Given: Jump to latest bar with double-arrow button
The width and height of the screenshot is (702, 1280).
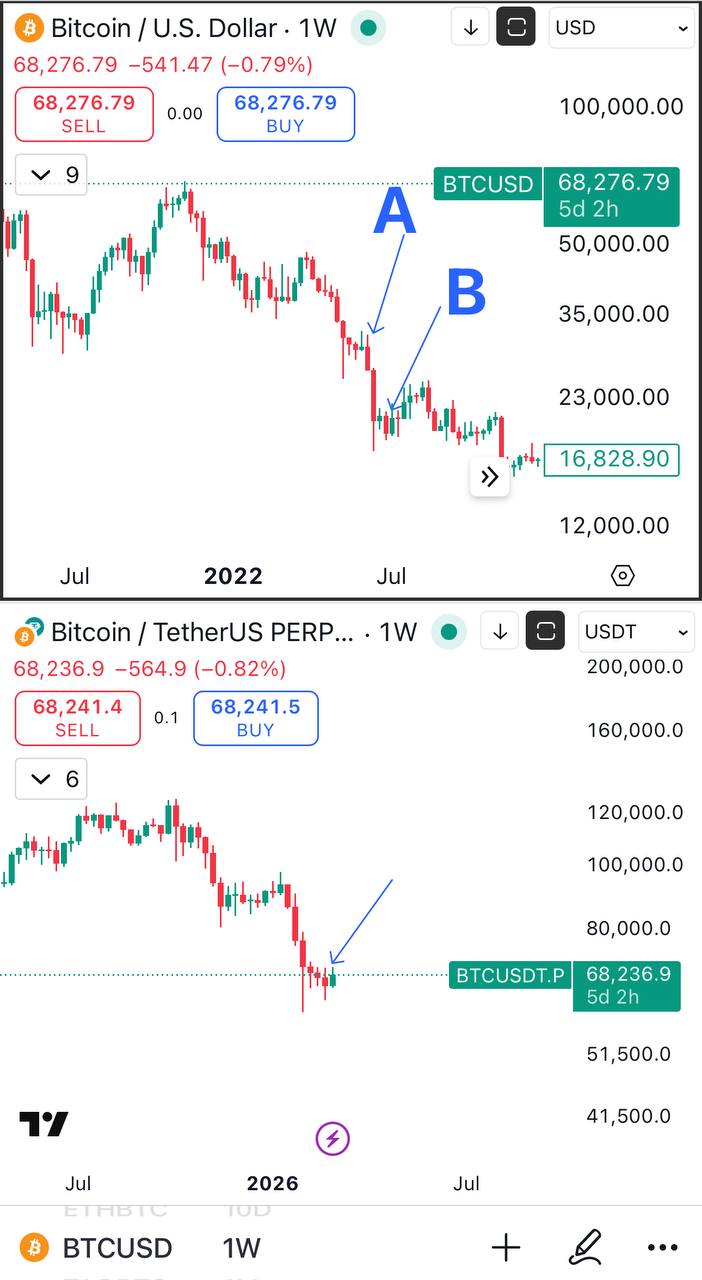Looking at the screenshot, I should click(489, 477).
